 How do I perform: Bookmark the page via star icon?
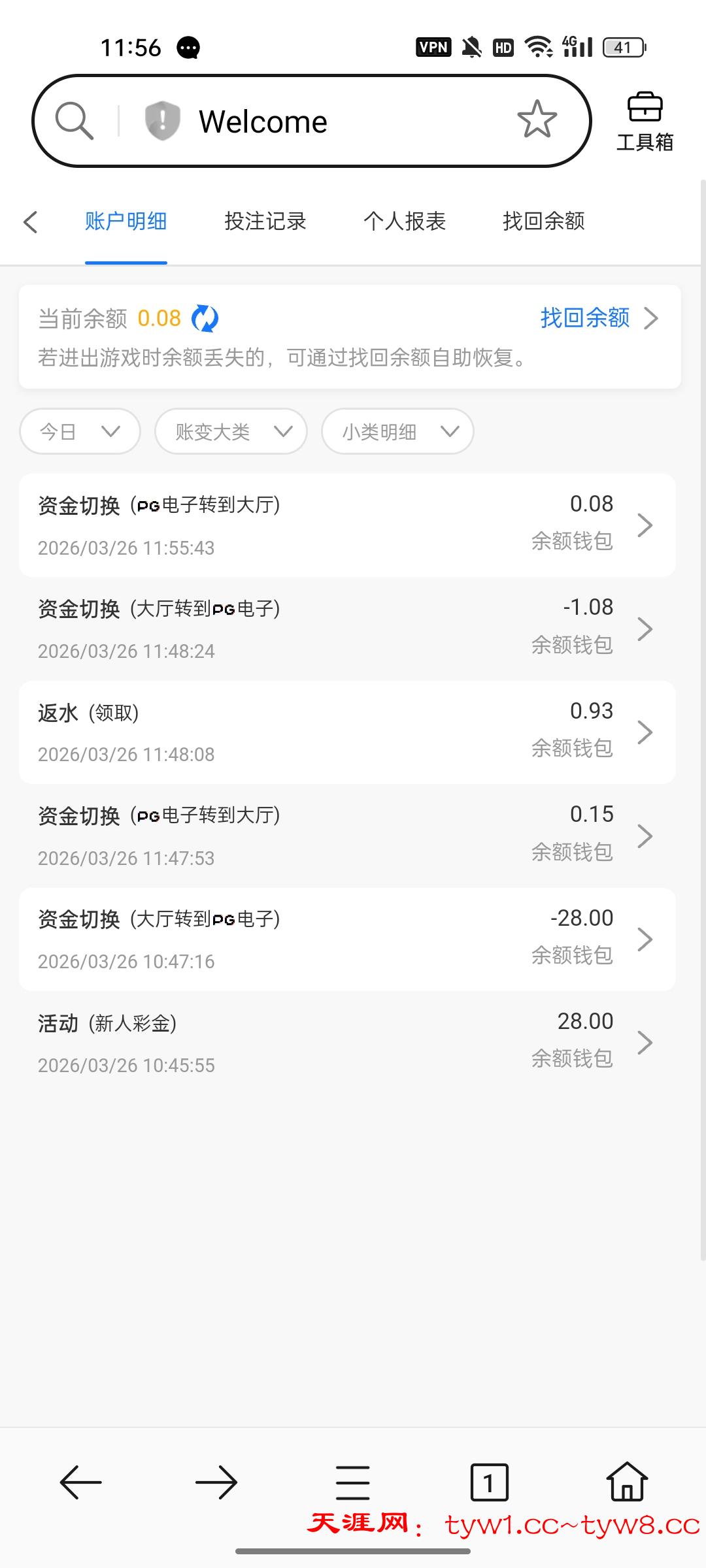point(537,120)
